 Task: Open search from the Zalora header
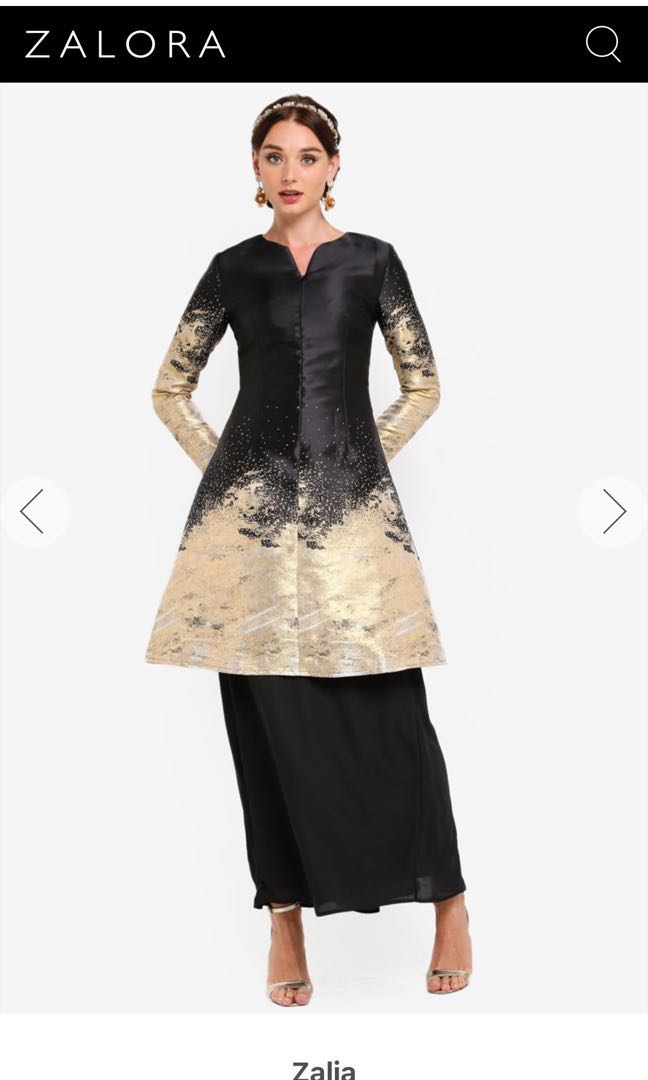[603, 44]
